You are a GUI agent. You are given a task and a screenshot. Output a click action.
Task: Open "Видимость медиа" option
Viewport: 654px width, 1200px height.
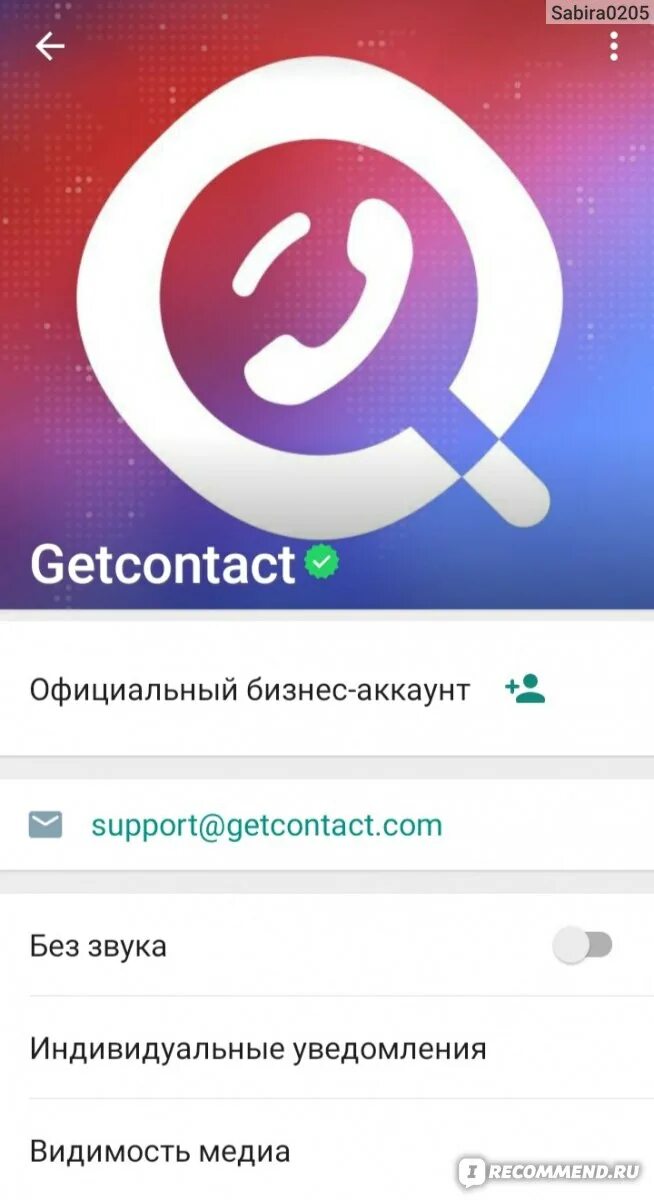pos(327,1150)
